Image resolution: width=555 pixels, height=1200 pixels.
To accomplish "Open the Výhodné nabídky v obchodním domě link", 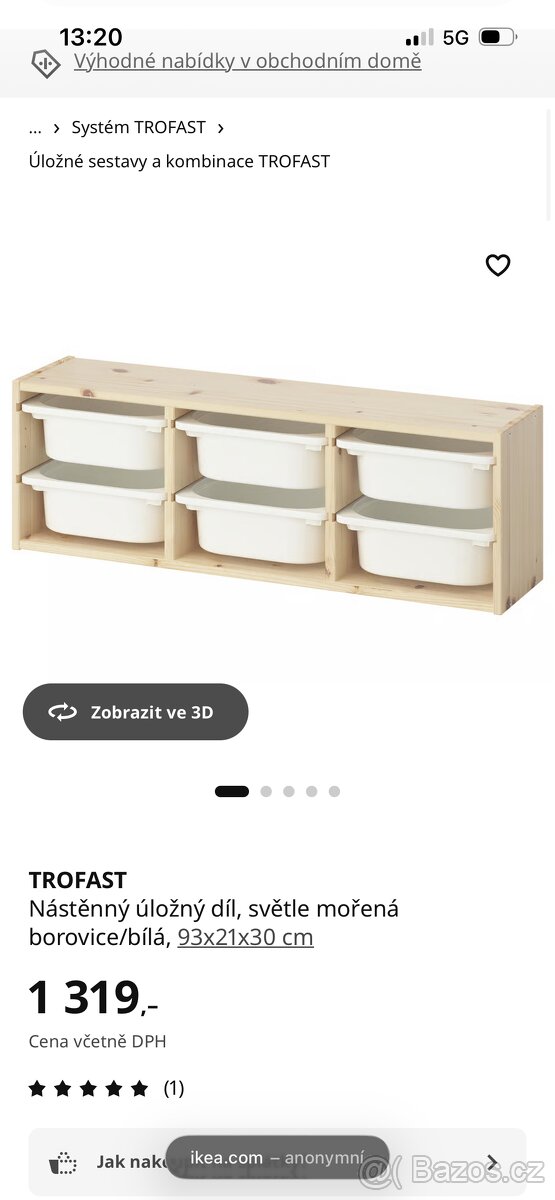I will [247, 61].
